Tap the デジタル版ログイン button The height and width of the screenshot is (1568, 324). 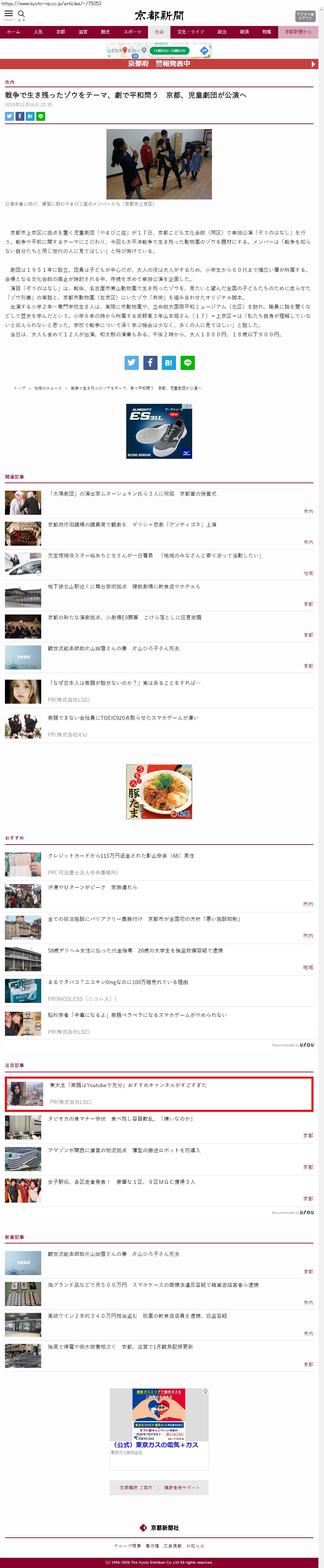click(305, 16)
